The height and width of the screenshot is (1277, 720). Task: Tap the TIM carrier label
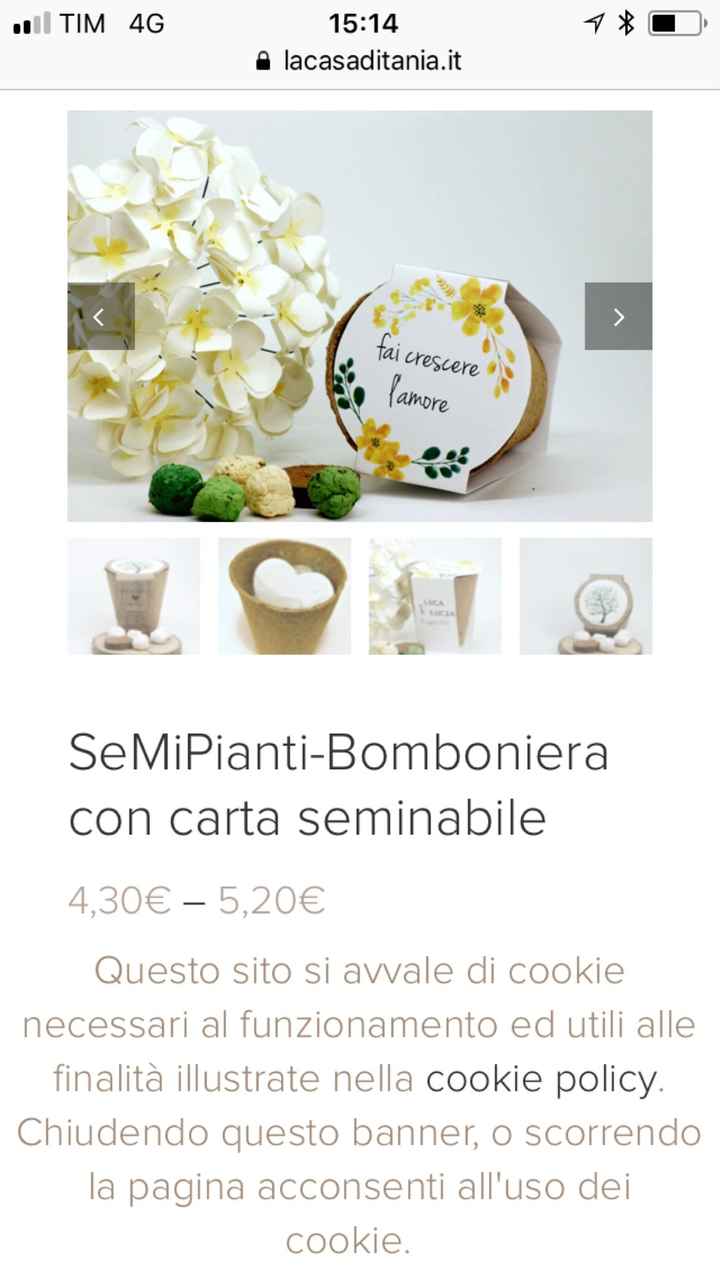click(83, 23)
